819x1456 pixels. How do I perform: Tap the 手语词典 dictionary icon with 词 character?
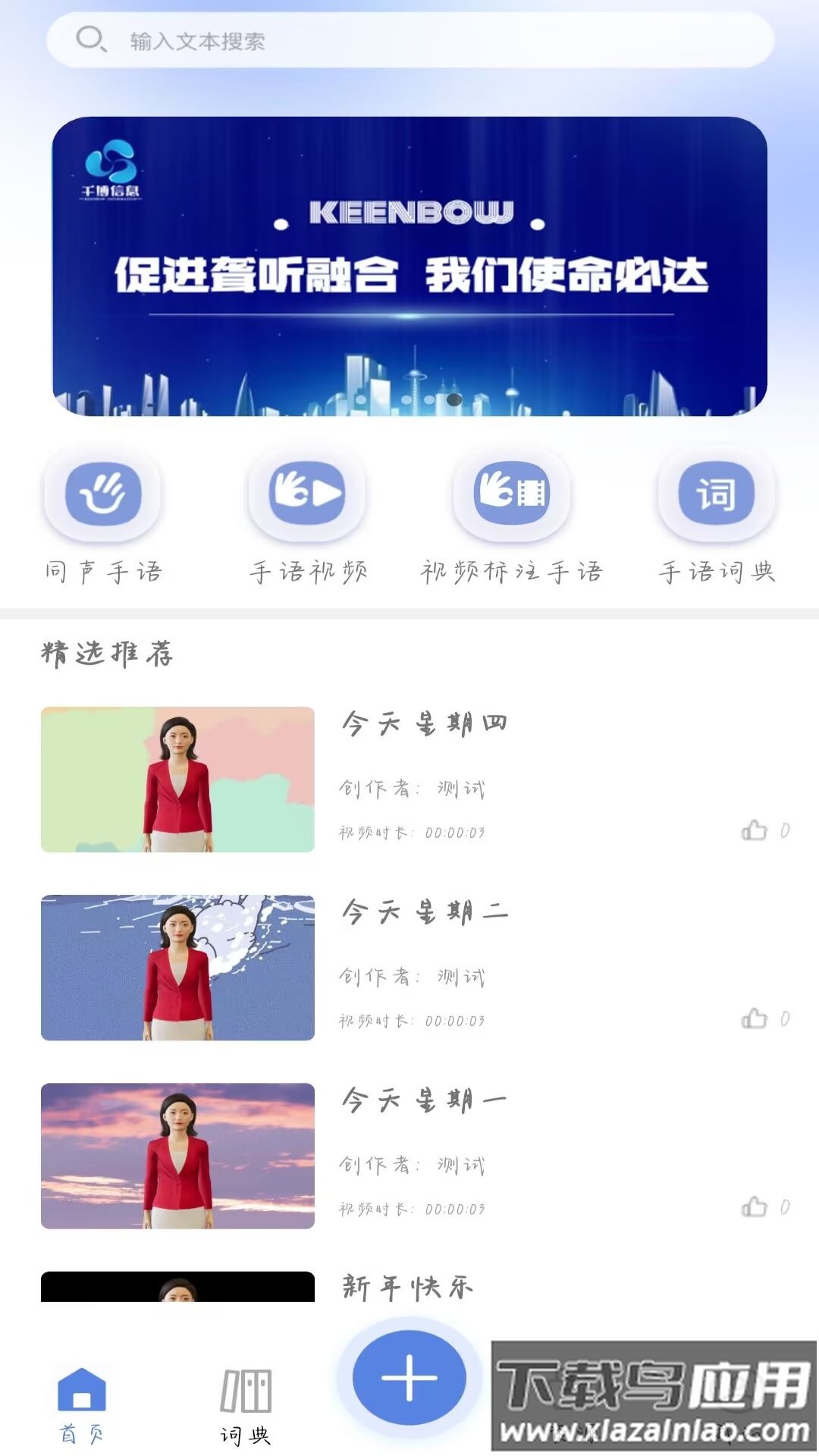tap(717, 494)
